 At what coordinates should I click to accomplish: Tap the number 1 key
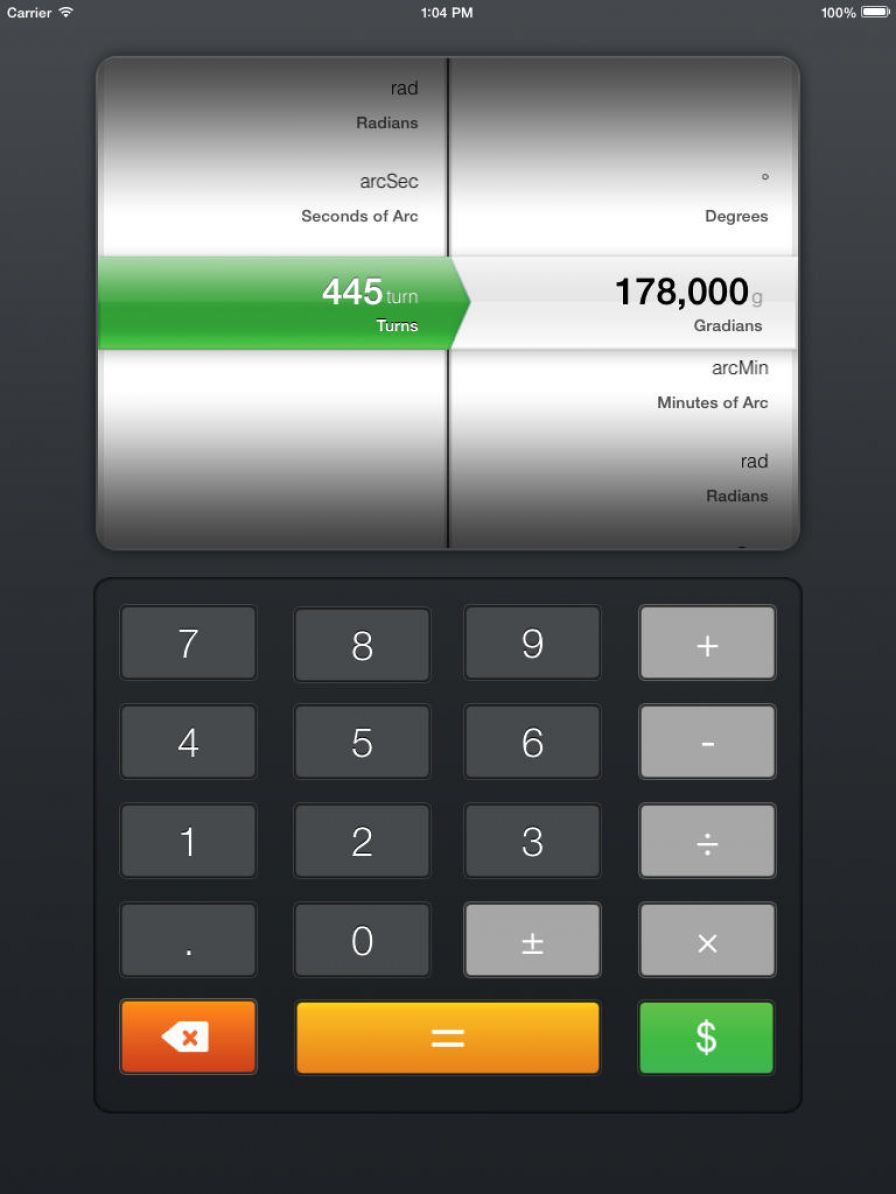(188, 841)
